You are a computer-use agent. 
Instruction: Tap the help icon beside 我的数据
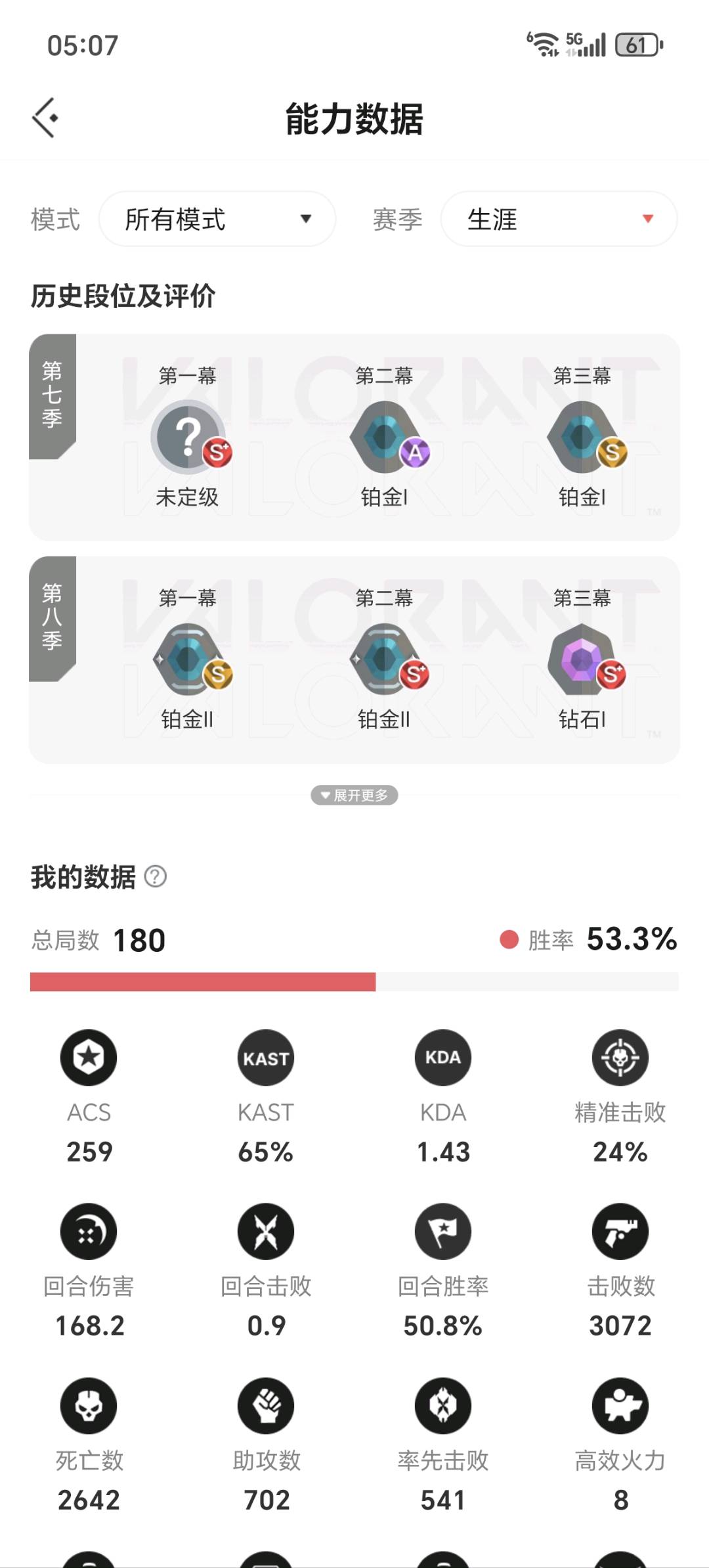156,876
